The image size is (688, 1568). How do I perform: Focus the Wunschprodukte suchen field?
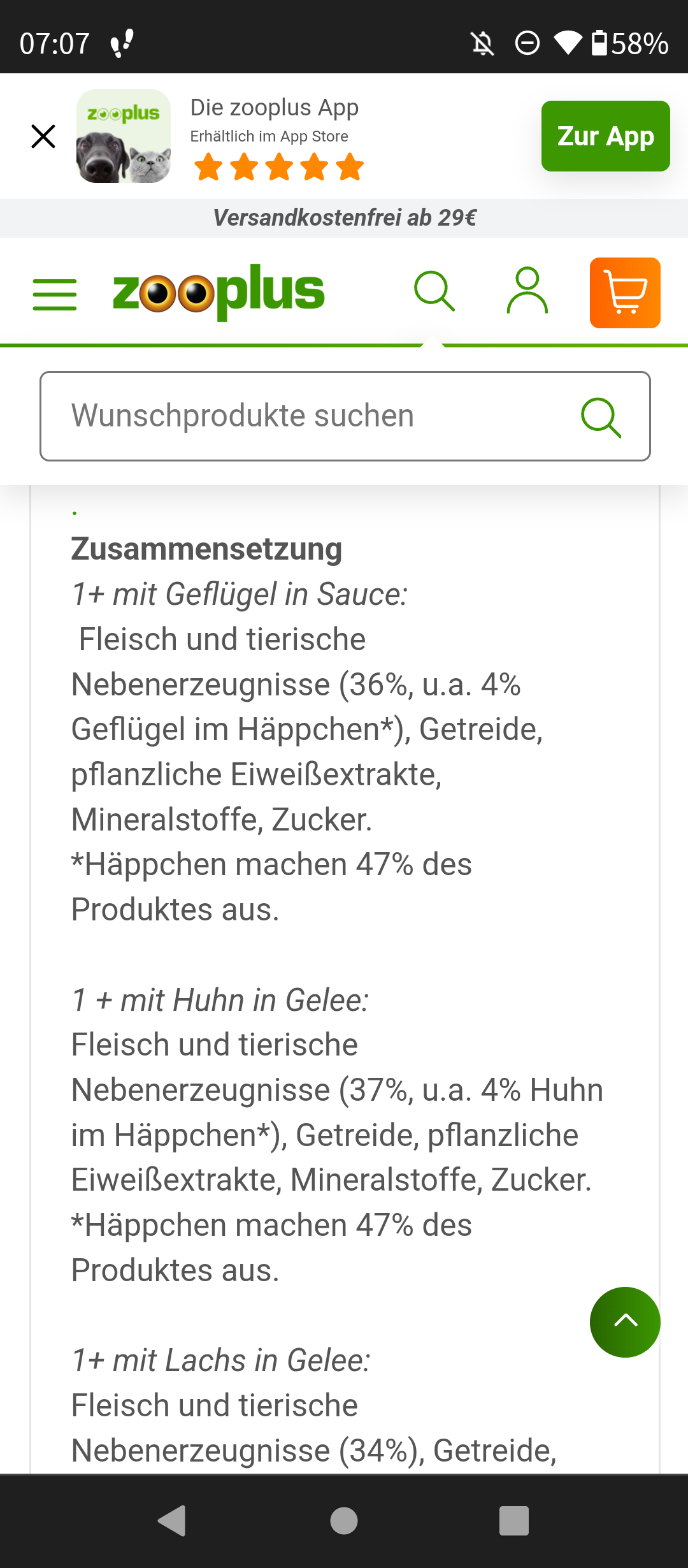[x=345, y=416]
